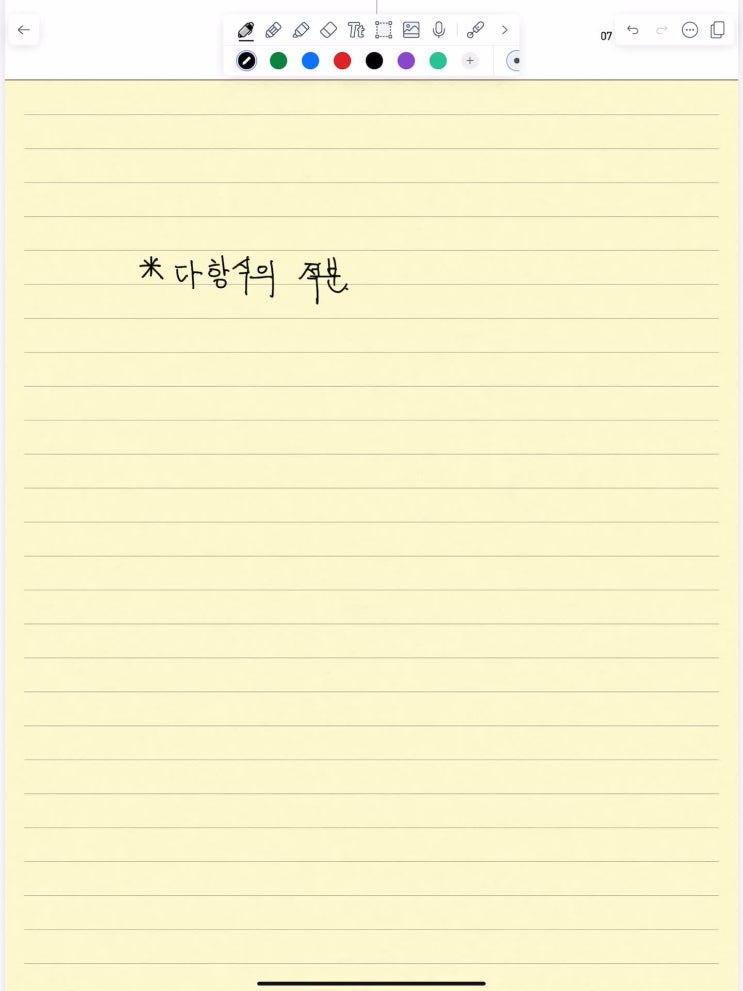Pick the lasso selection tool
The width and height of the screenshot is (743, 991).
point(384,30)
